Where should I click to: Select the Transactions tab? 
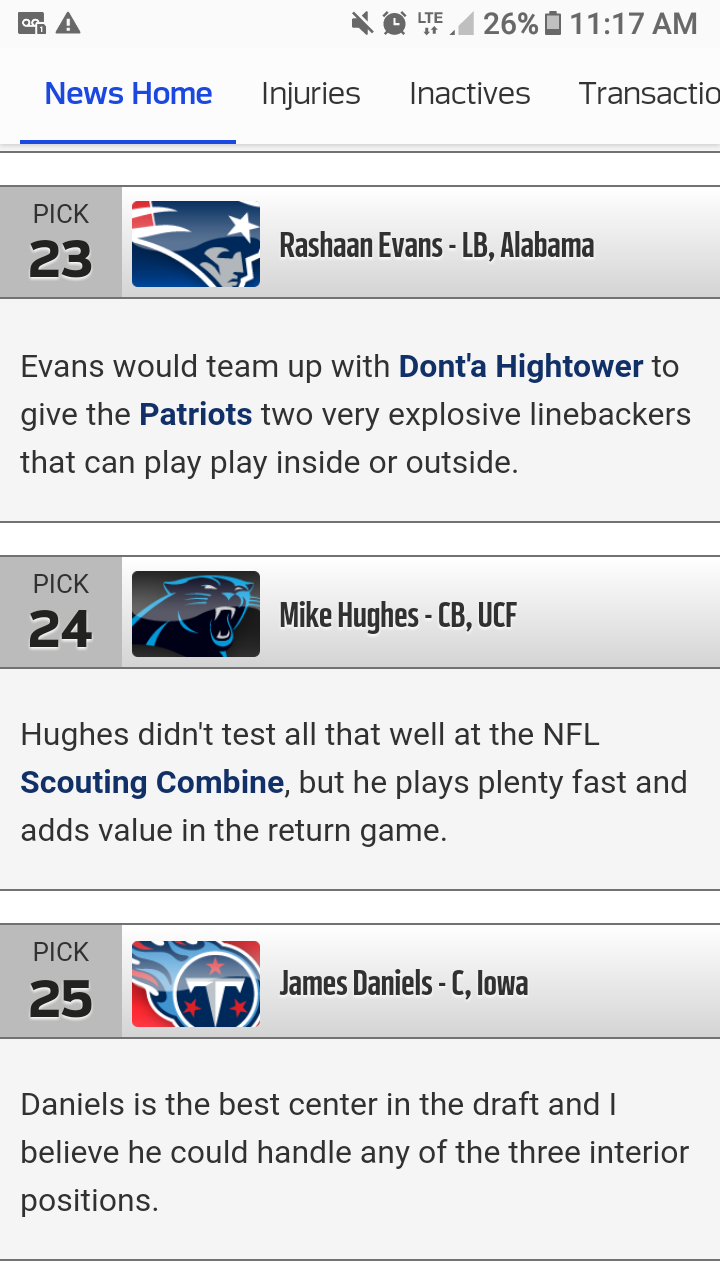pos(648,94)
